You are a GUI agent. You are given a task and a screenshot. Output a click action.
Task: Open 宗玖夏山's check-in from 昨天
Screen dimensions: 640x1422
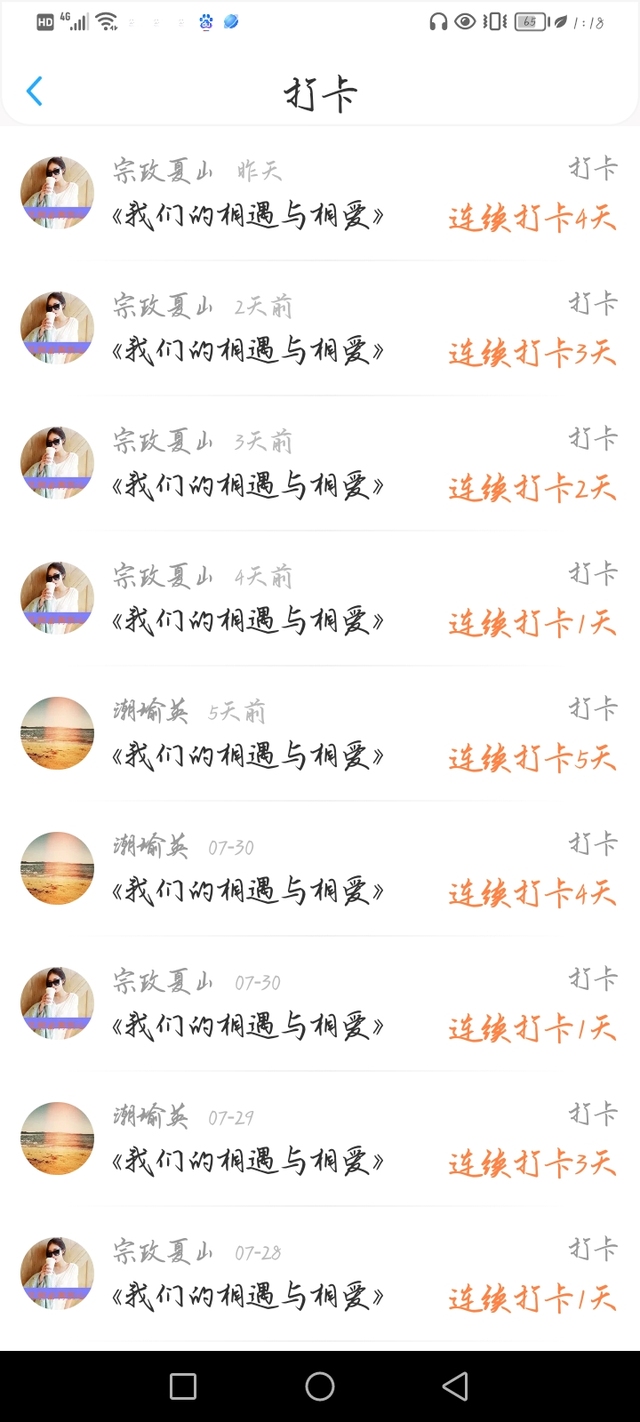click(x=320, y=194)
